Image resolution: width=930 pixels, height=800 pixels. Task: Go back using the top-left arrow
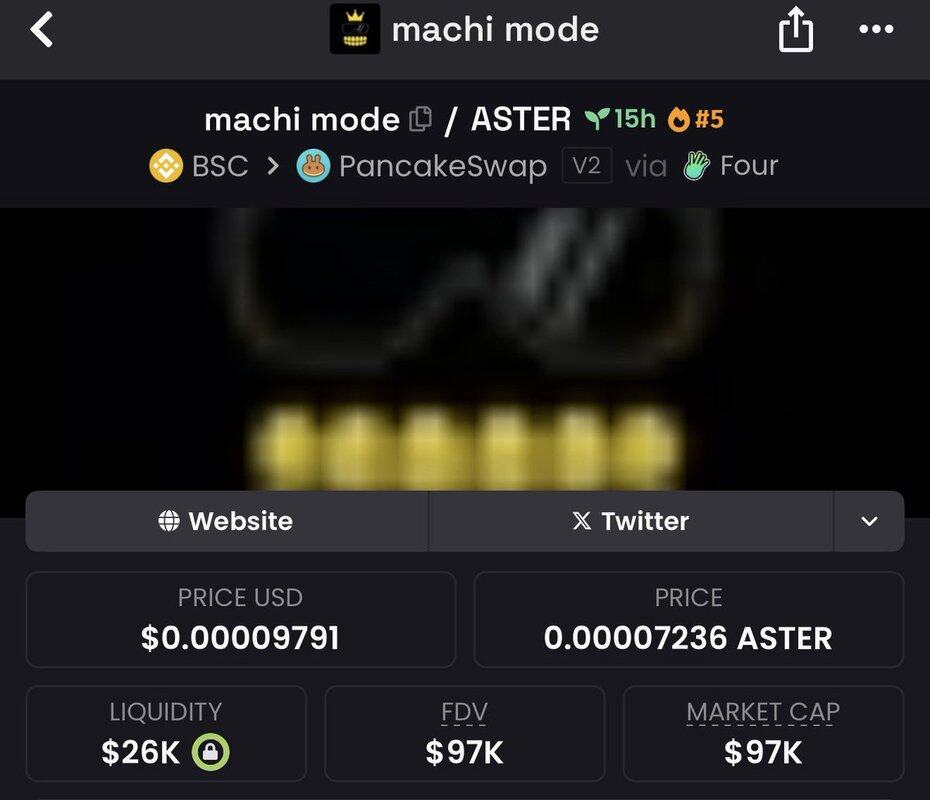pos(41,30)
